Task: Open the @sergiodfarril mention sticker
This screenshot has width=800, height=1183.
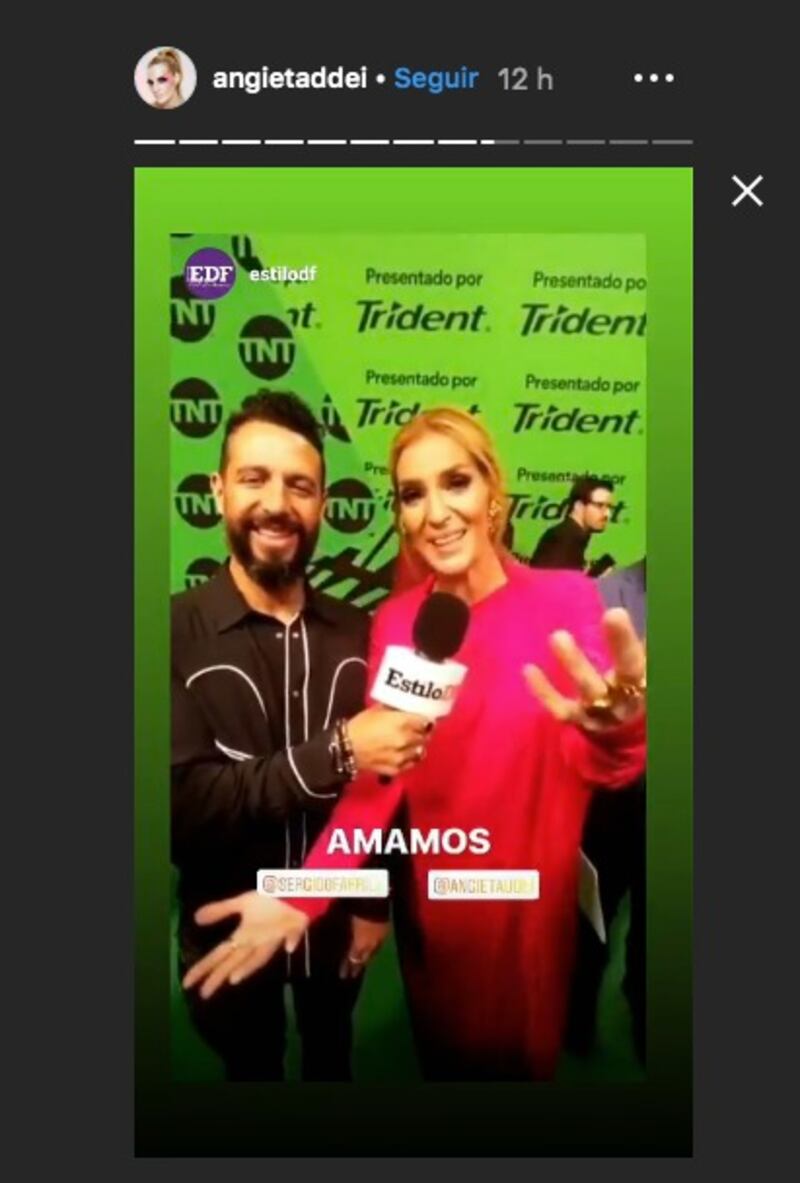Action: (322, 884)
